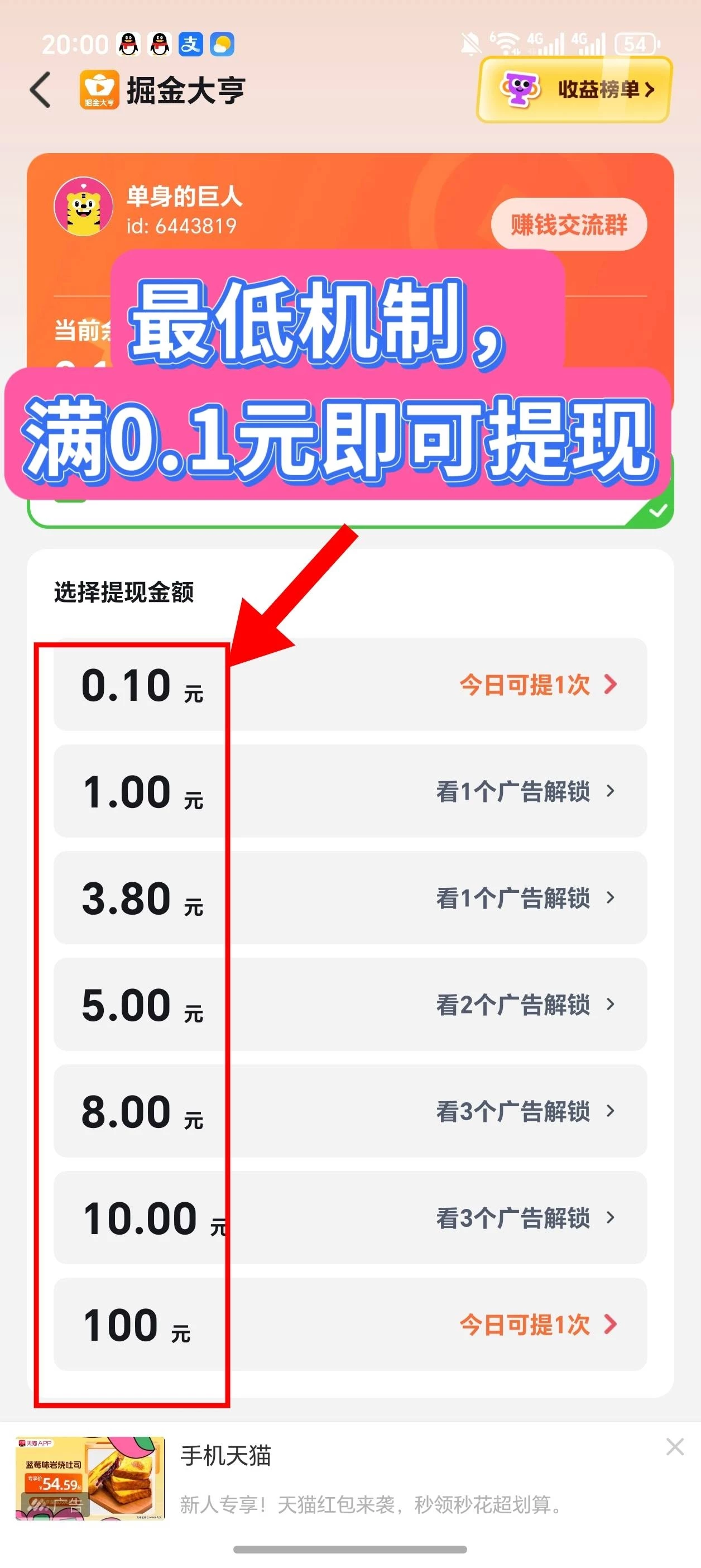The width and height of the screenshot is (701, 1568).
Task: Open the 收益榜单 earnings leaderboard
Action: [x=574, y=90]
